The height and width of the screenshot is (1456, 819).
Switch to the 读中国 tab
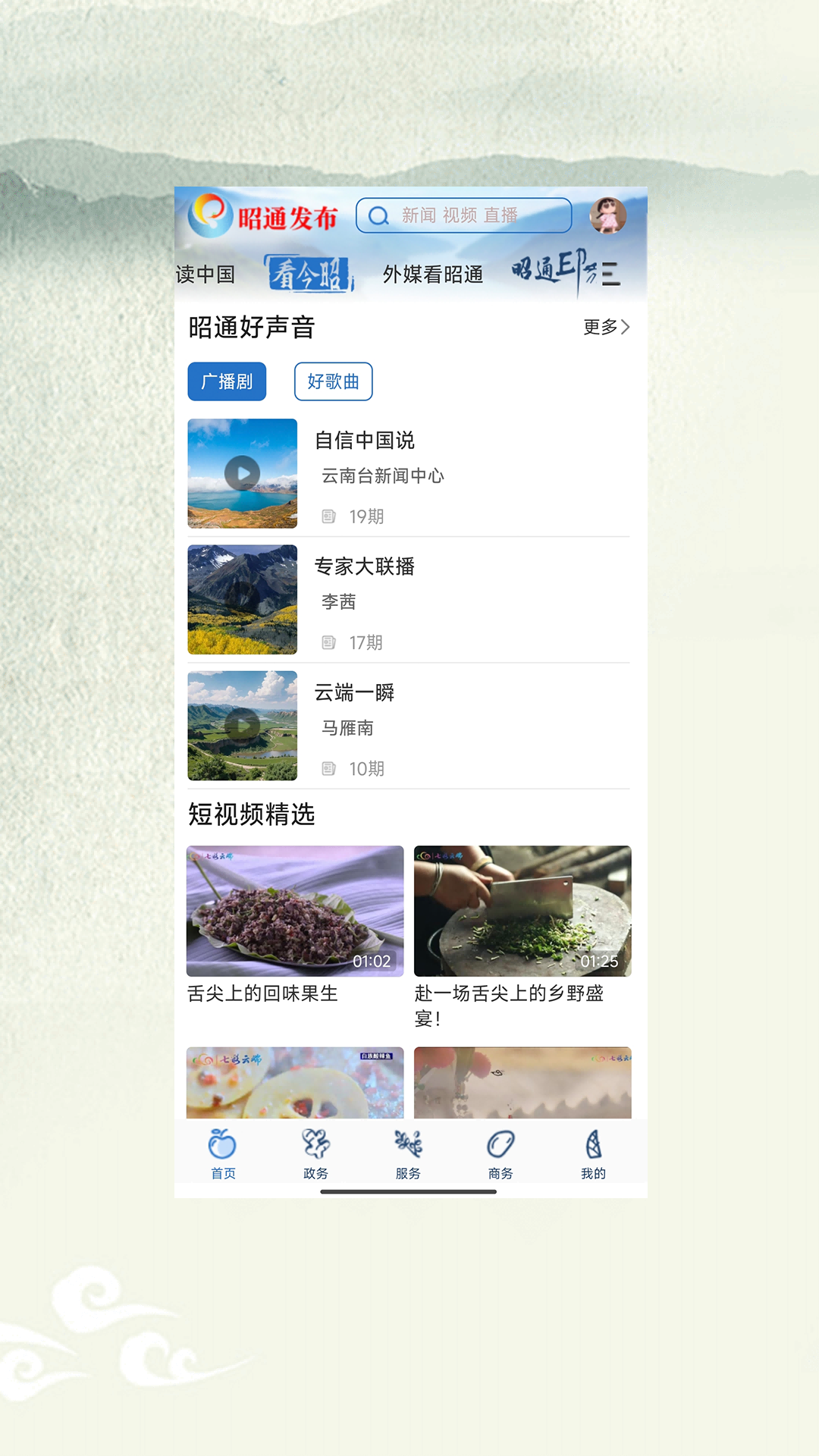(206, 275)
